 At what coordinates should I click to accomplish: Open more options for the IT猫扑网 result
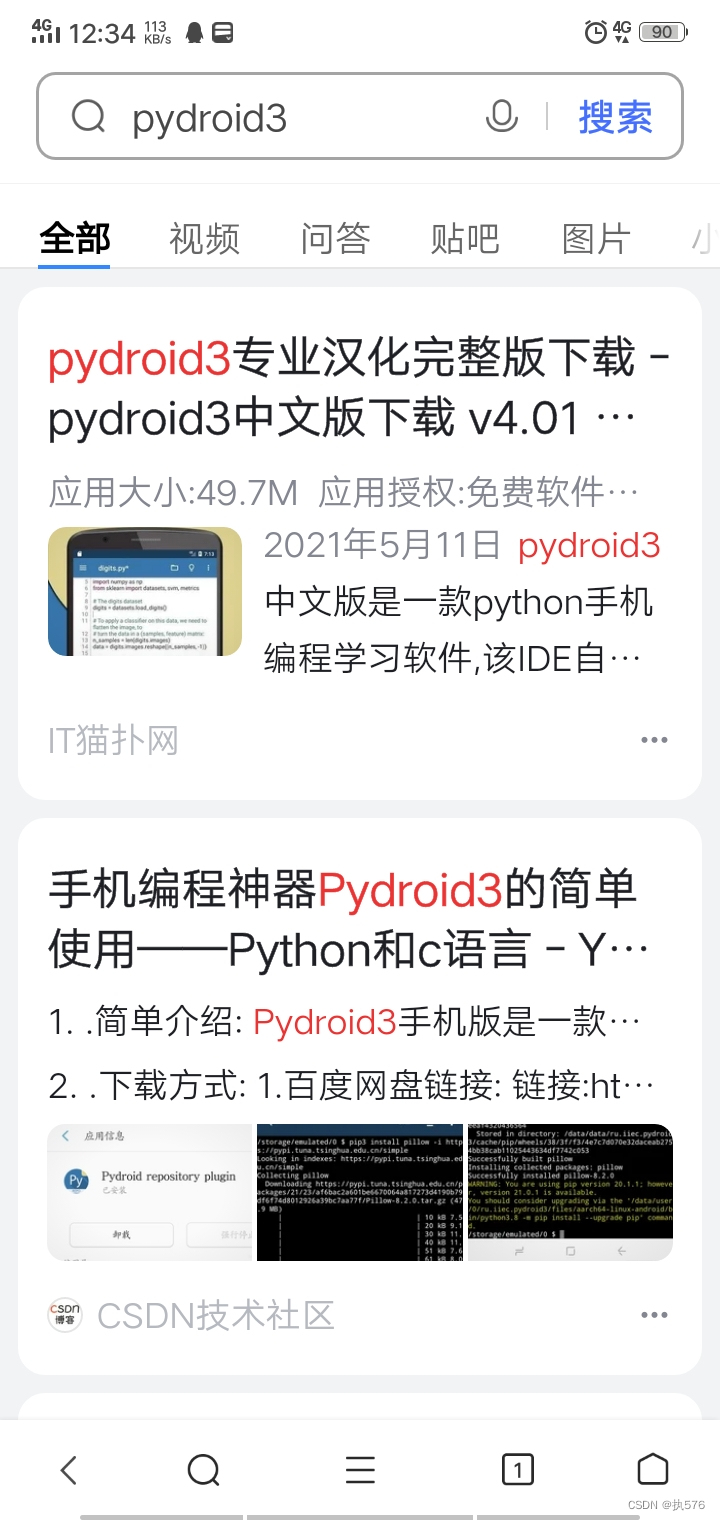coord(654,740)
